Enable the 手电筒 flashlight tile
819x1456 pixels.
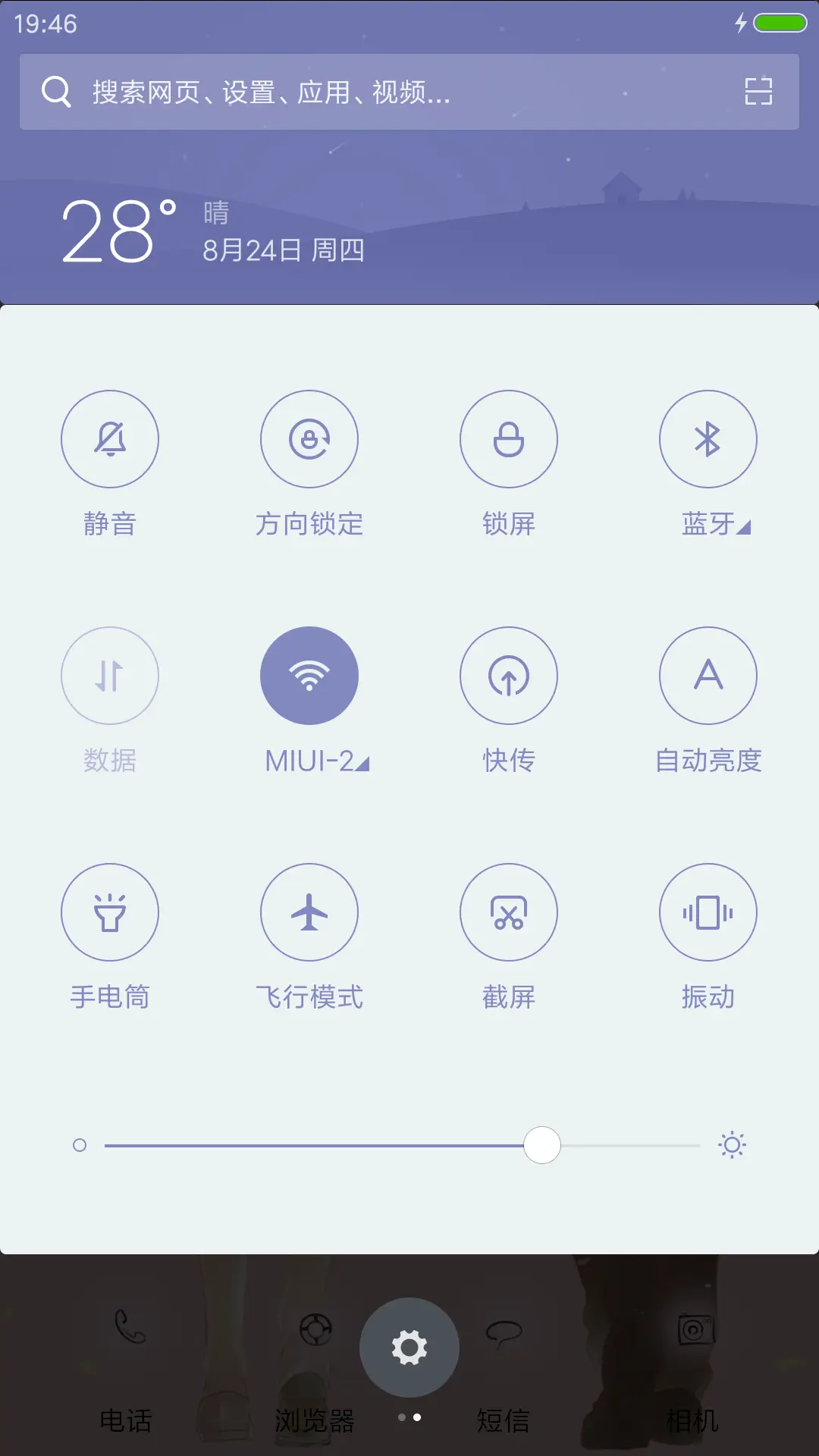pos(110,912)
